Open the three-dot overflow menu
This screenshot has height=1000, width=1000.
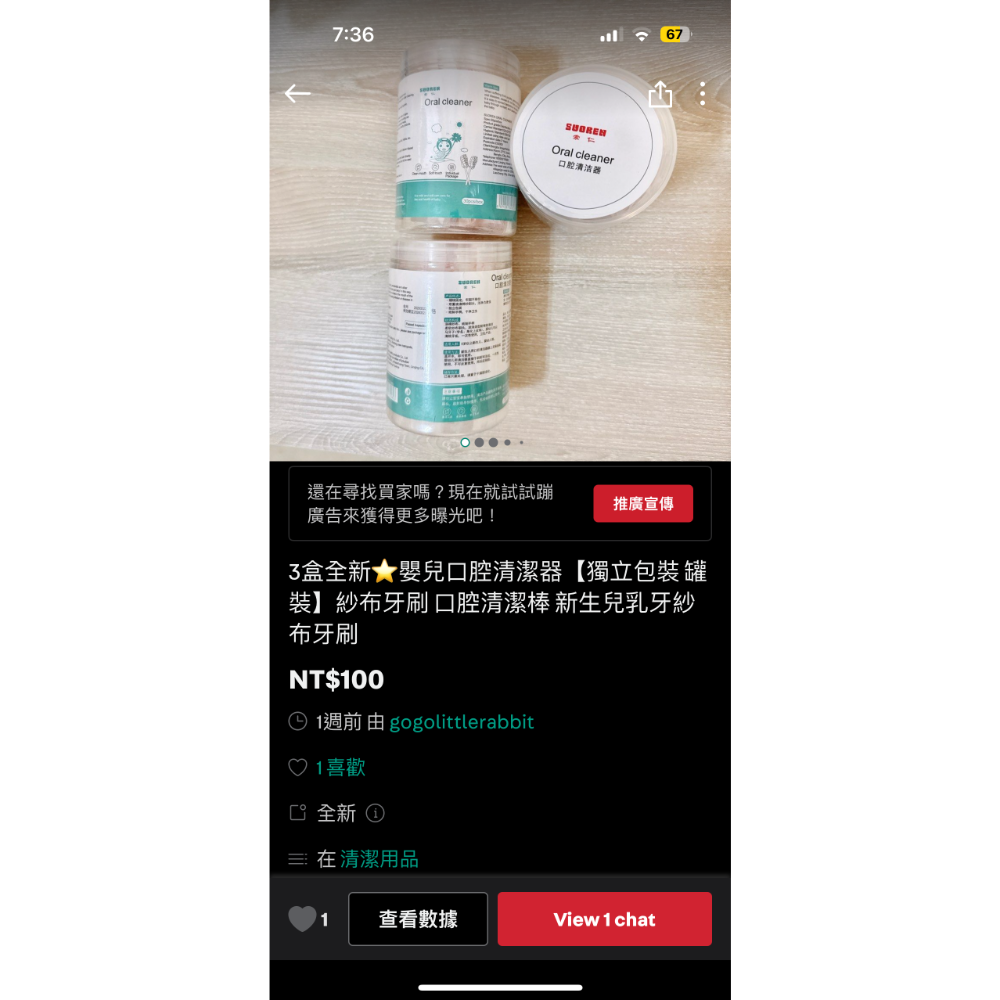(702, 94)
